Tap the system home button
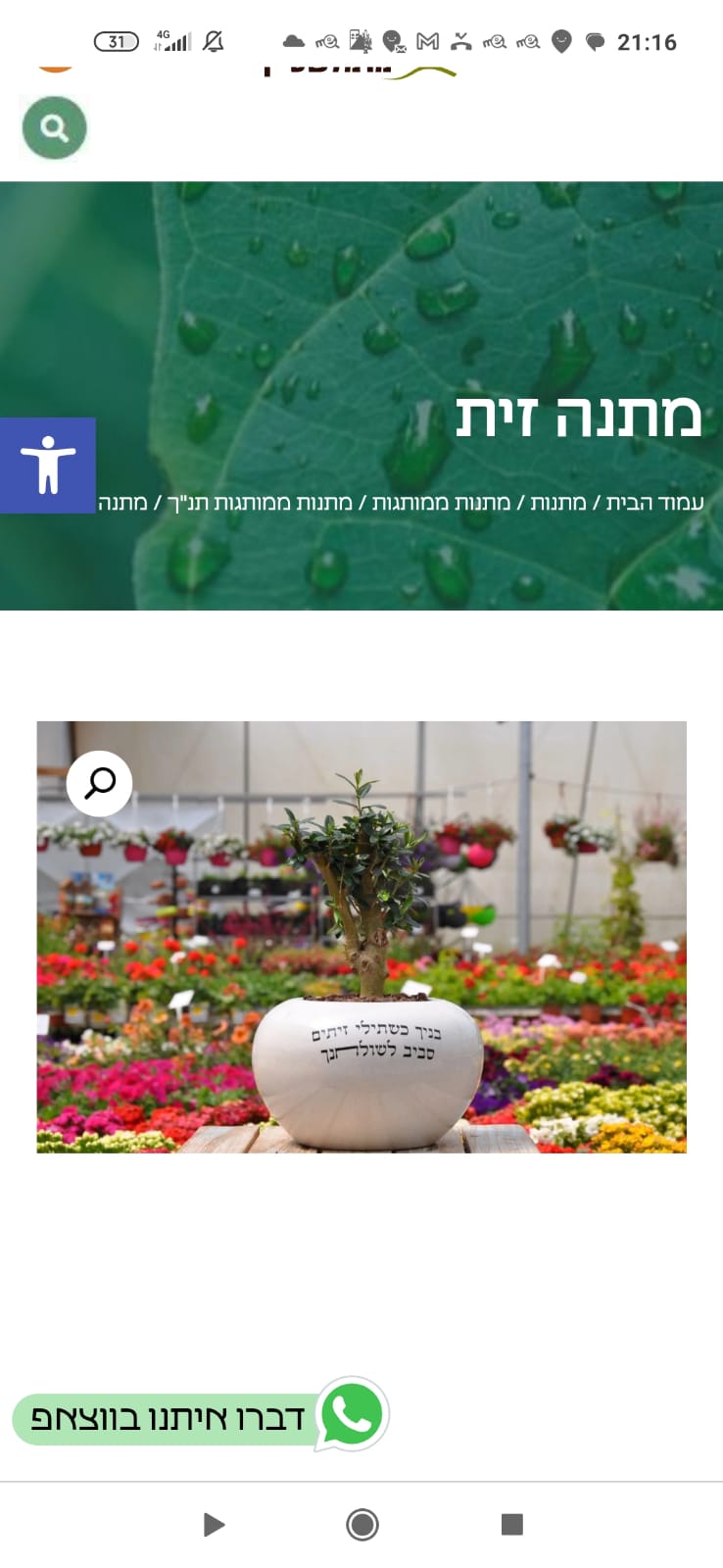Screen dimensions: 723x1568 (x=361, y=1524)
